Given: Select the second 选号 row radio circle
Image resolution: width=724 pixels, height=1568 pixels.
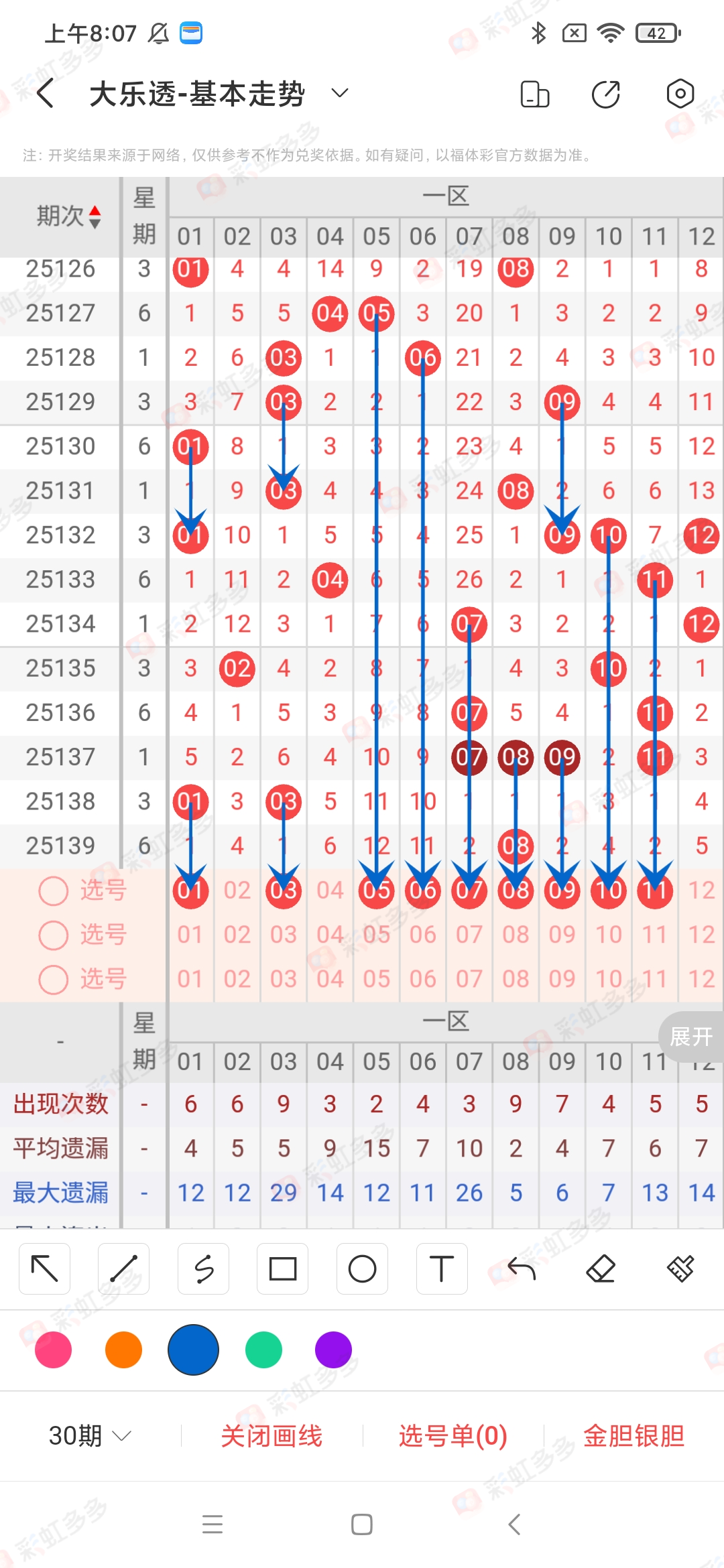Looking at the screenshot, I should click(53, 935).
